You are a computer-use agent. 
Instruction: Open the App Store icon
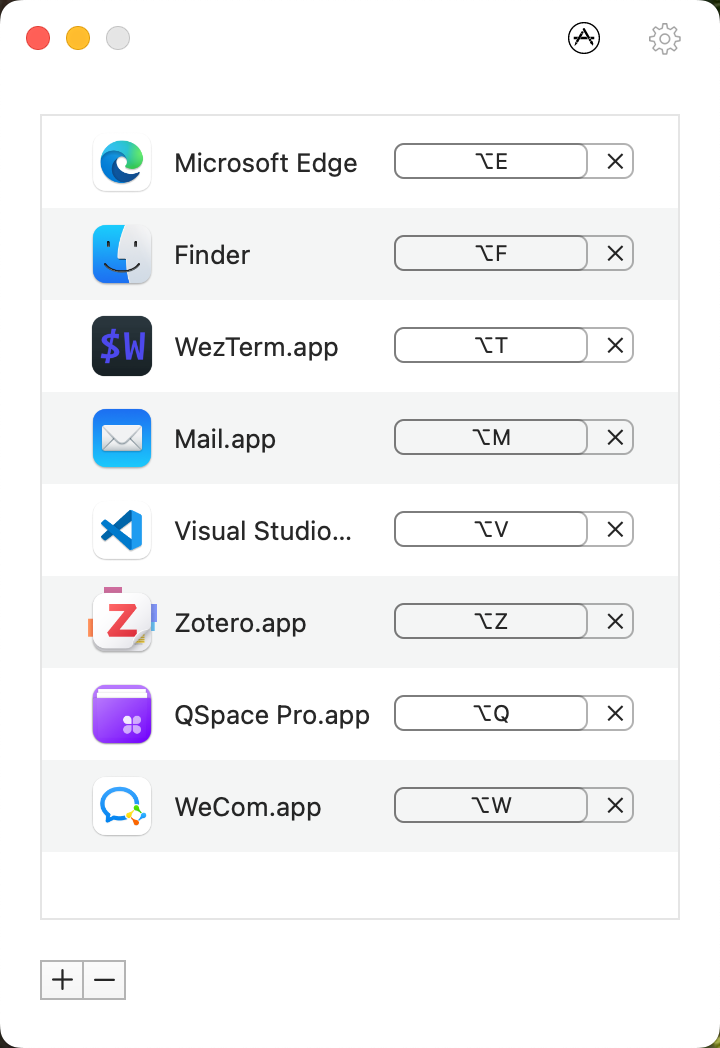(584, 39)
